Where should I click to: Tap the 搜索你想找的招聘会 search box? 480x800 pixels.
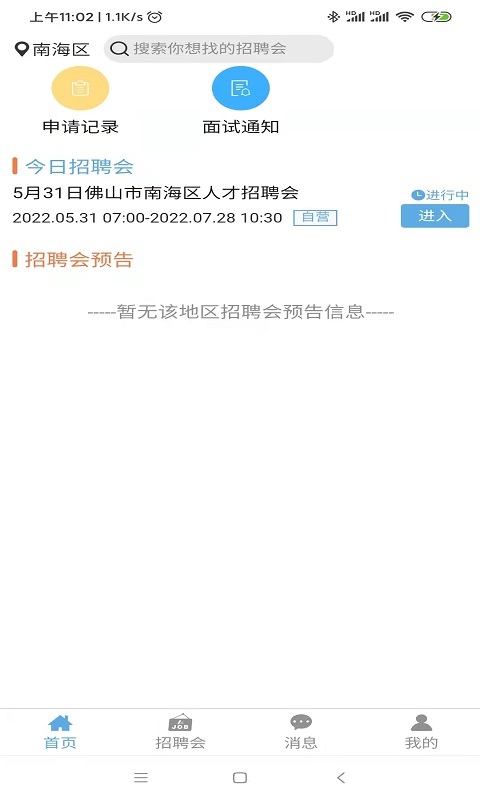coord(219,49)
